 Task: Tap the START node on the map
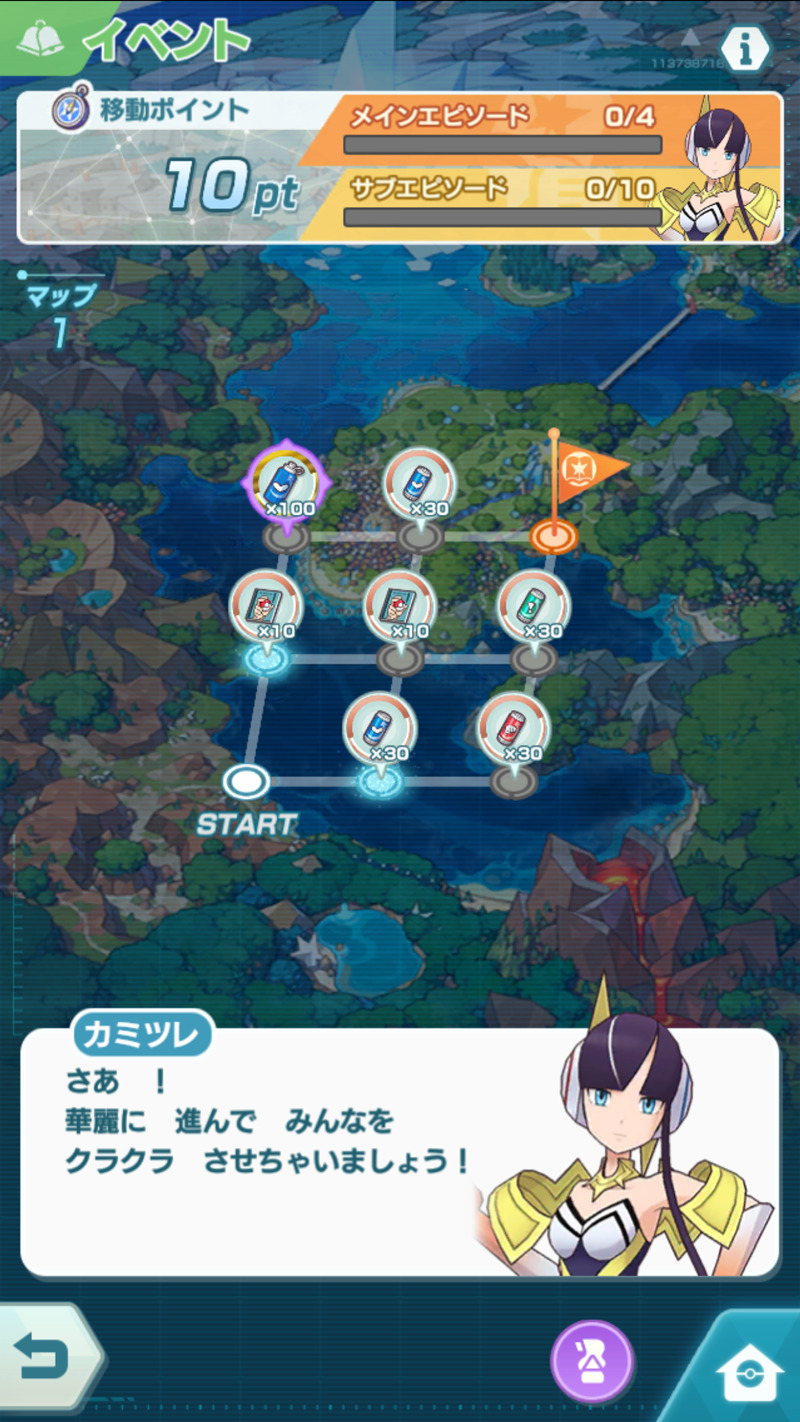click(246, 781)
